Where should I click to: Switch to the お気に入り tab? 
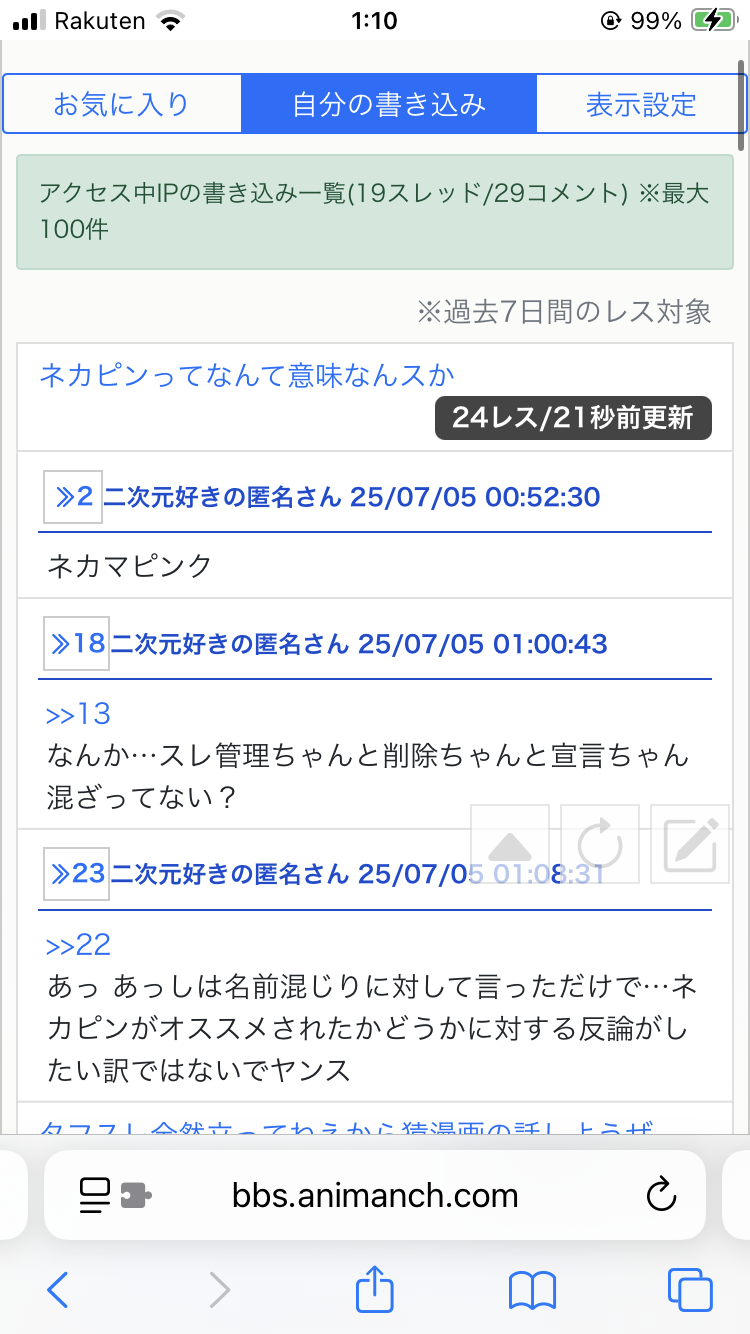pos(122,104)
